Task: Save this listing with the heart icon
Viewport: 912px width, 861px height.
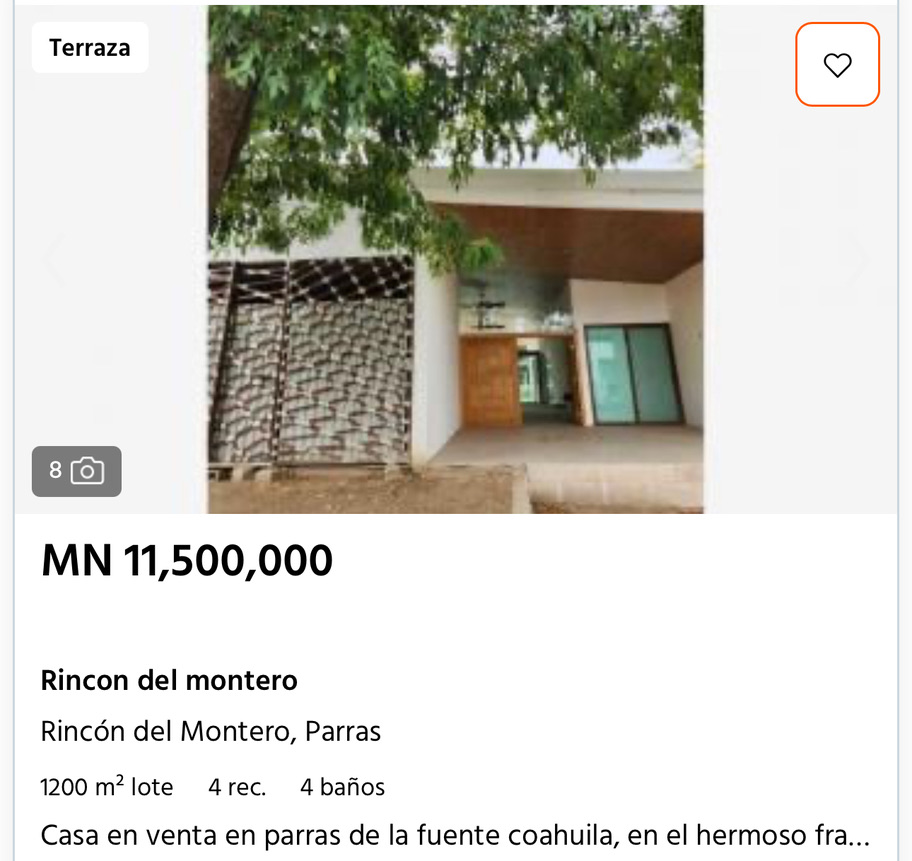Action: click(x=837, y=65)
